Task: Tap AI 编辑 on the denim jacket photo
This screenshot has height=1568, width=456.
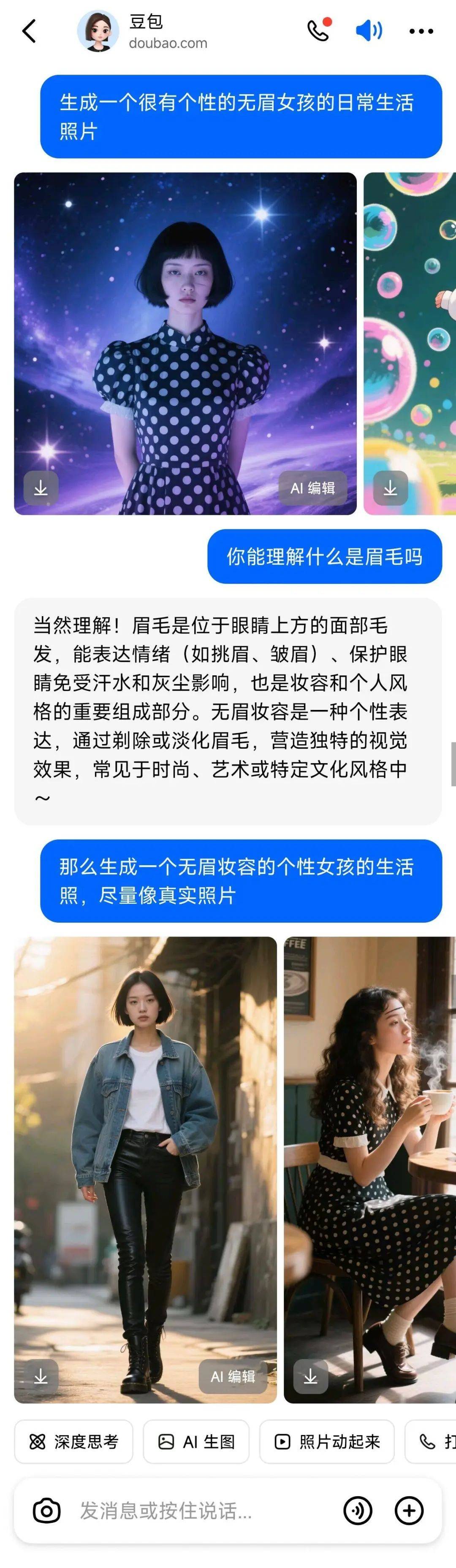Action: [233, 1376]
